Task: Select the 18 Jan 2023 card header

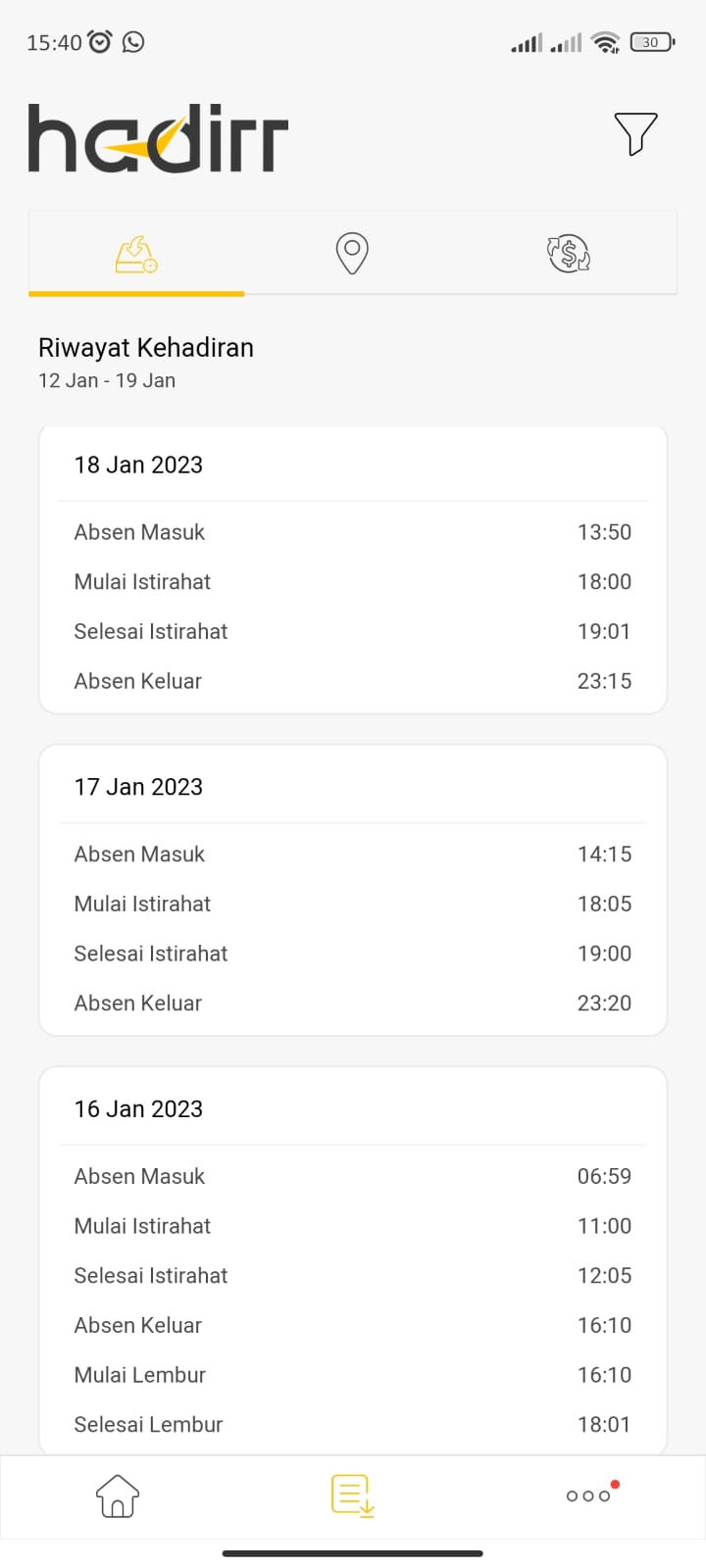Action: pos(138,465)
